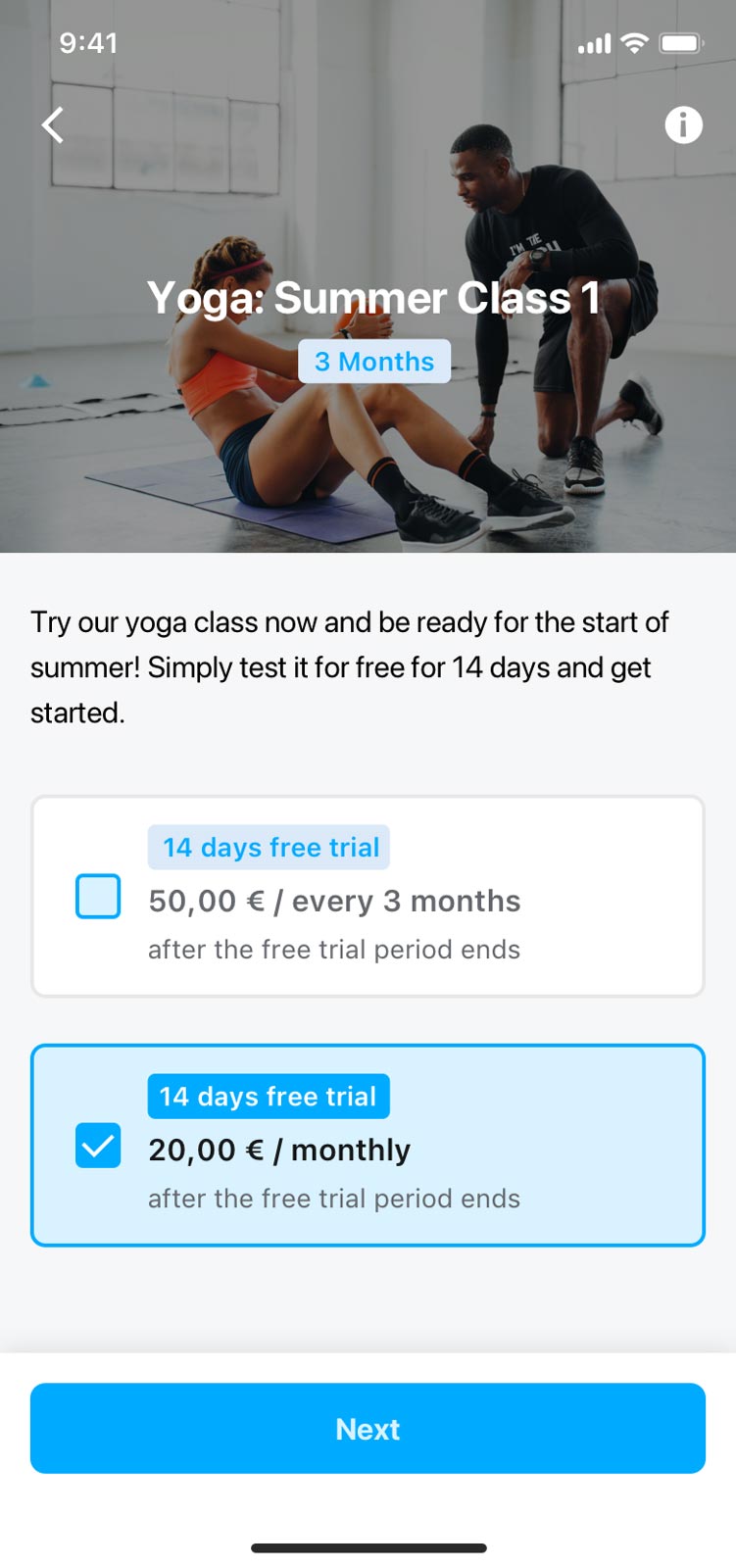Tap the Next button
Viewport: 736px width, 1568px height.
[368, 1428]
